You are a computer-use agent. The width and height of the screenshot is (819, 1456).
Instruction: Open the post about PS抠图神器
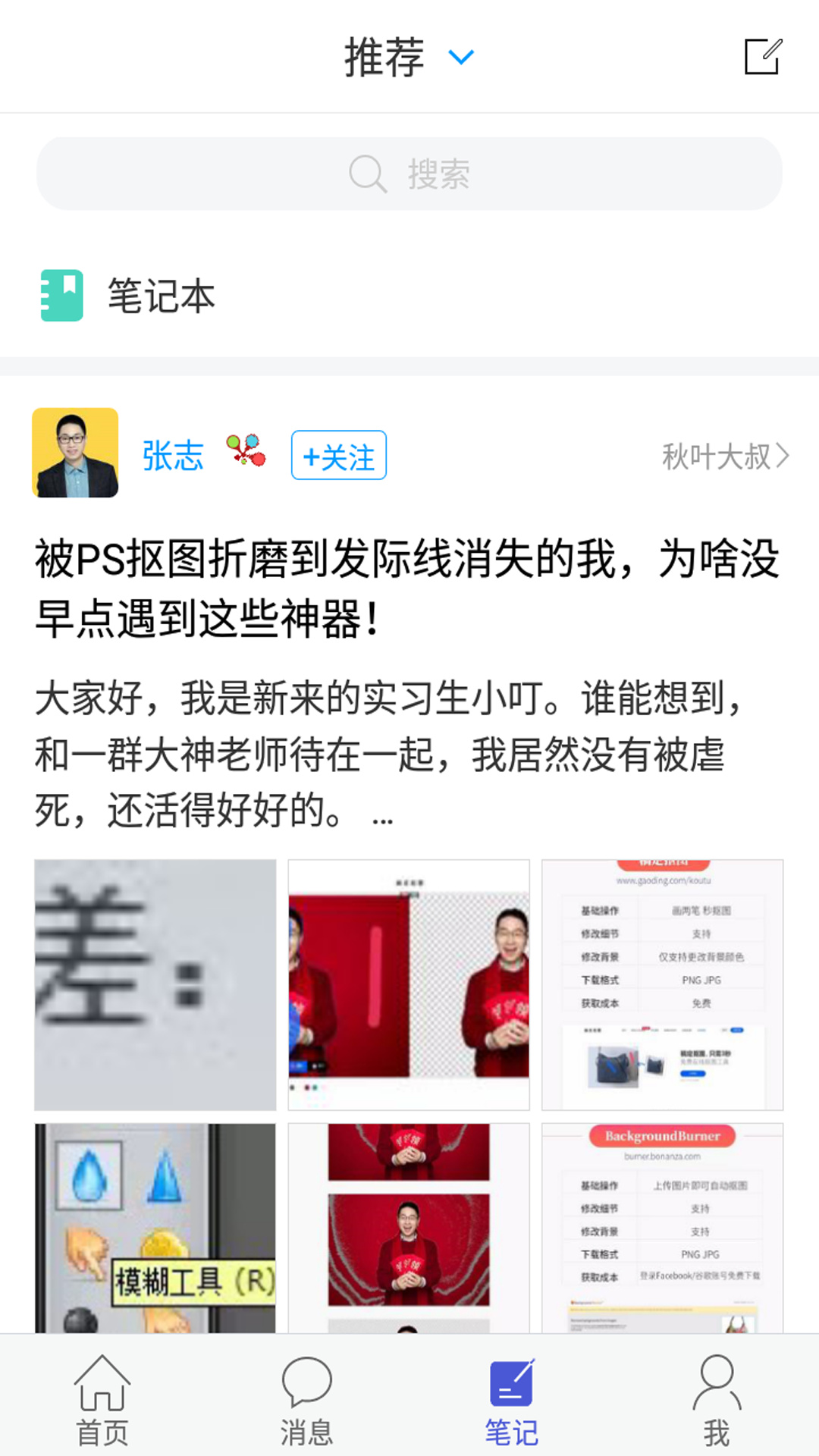[x=408, y=589]
